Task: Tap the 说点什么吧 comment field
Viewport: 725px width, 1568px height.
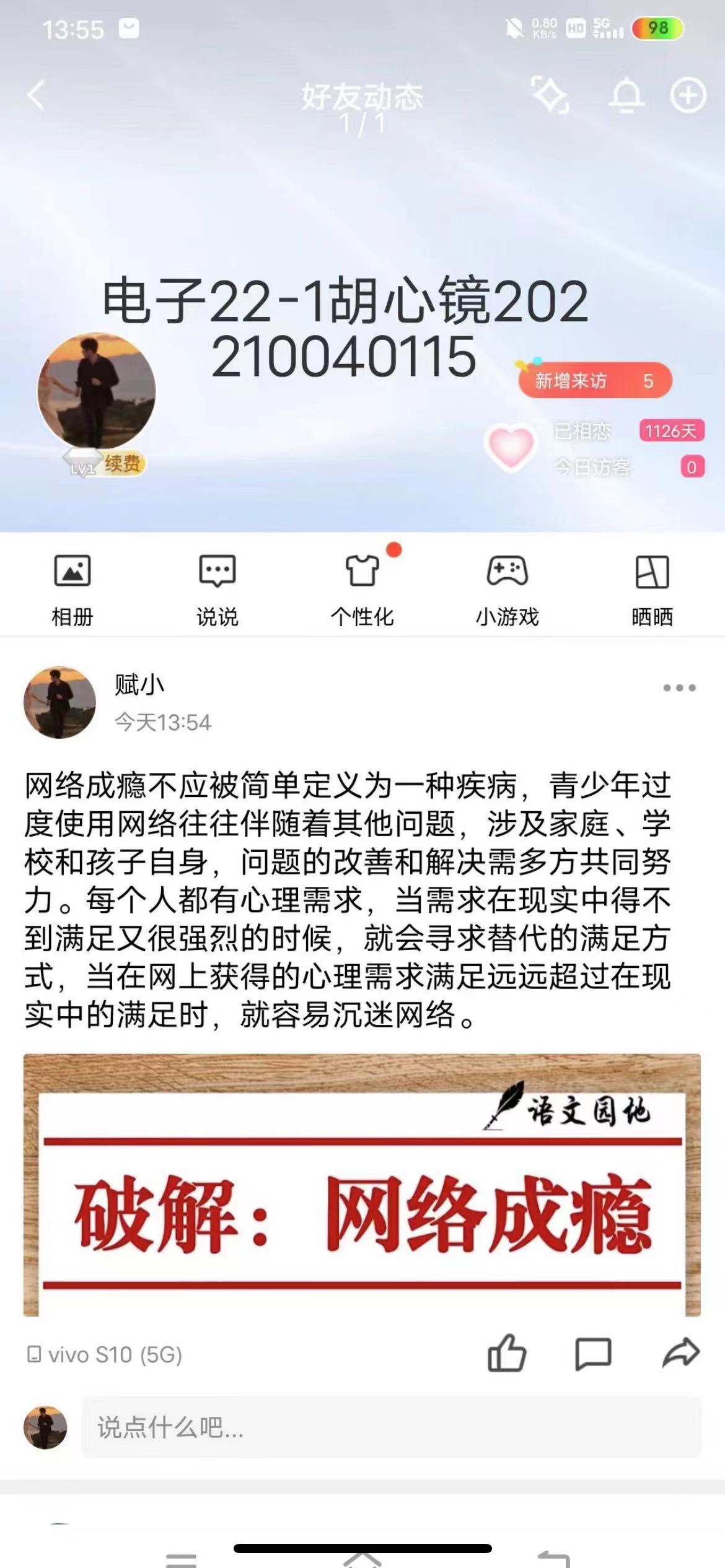Action: click(390, 1427)
